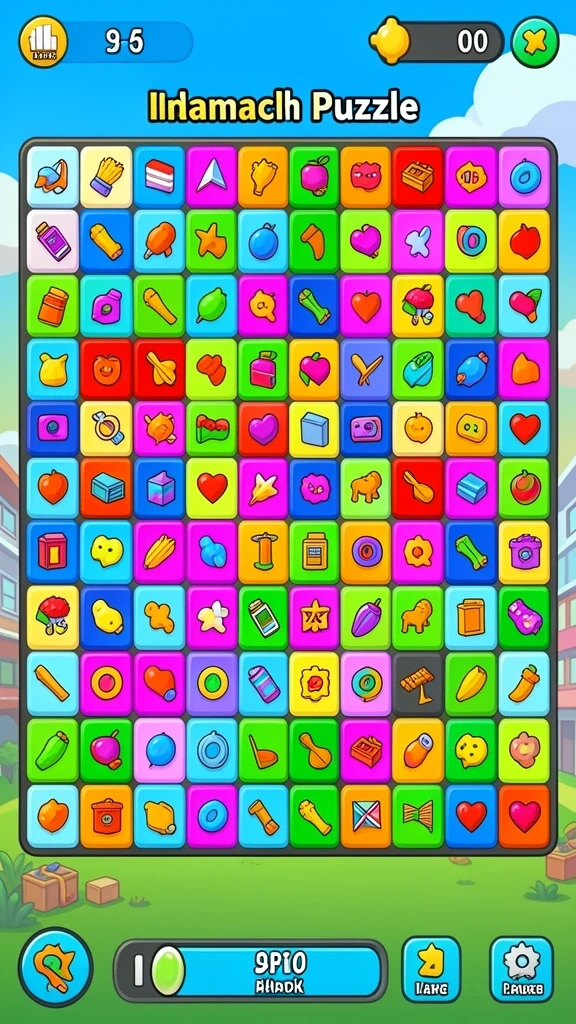Image resolution: width=576 pixels, height=1024 pixels.
Task: Close the game with the green X button
Action: tap(535, 42)
